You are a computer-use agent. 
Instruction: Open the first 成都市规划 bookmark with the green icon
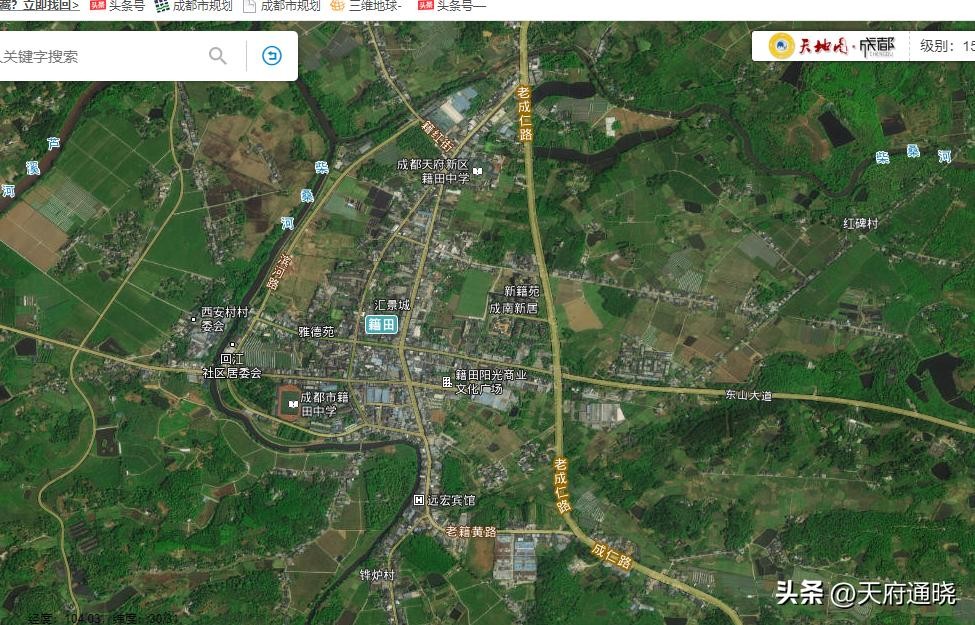(194, 5)
